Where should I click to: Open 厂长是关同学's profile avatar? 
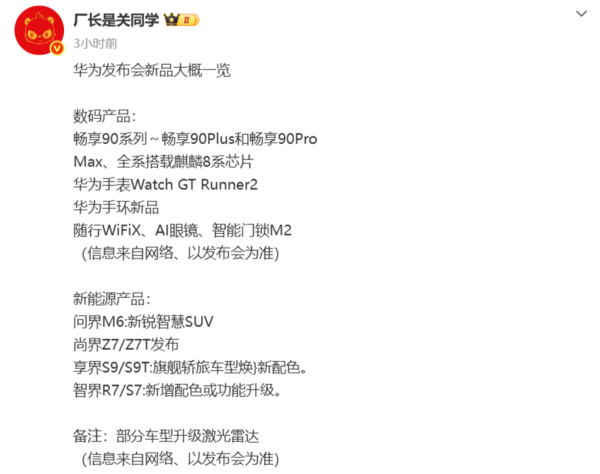39,31
